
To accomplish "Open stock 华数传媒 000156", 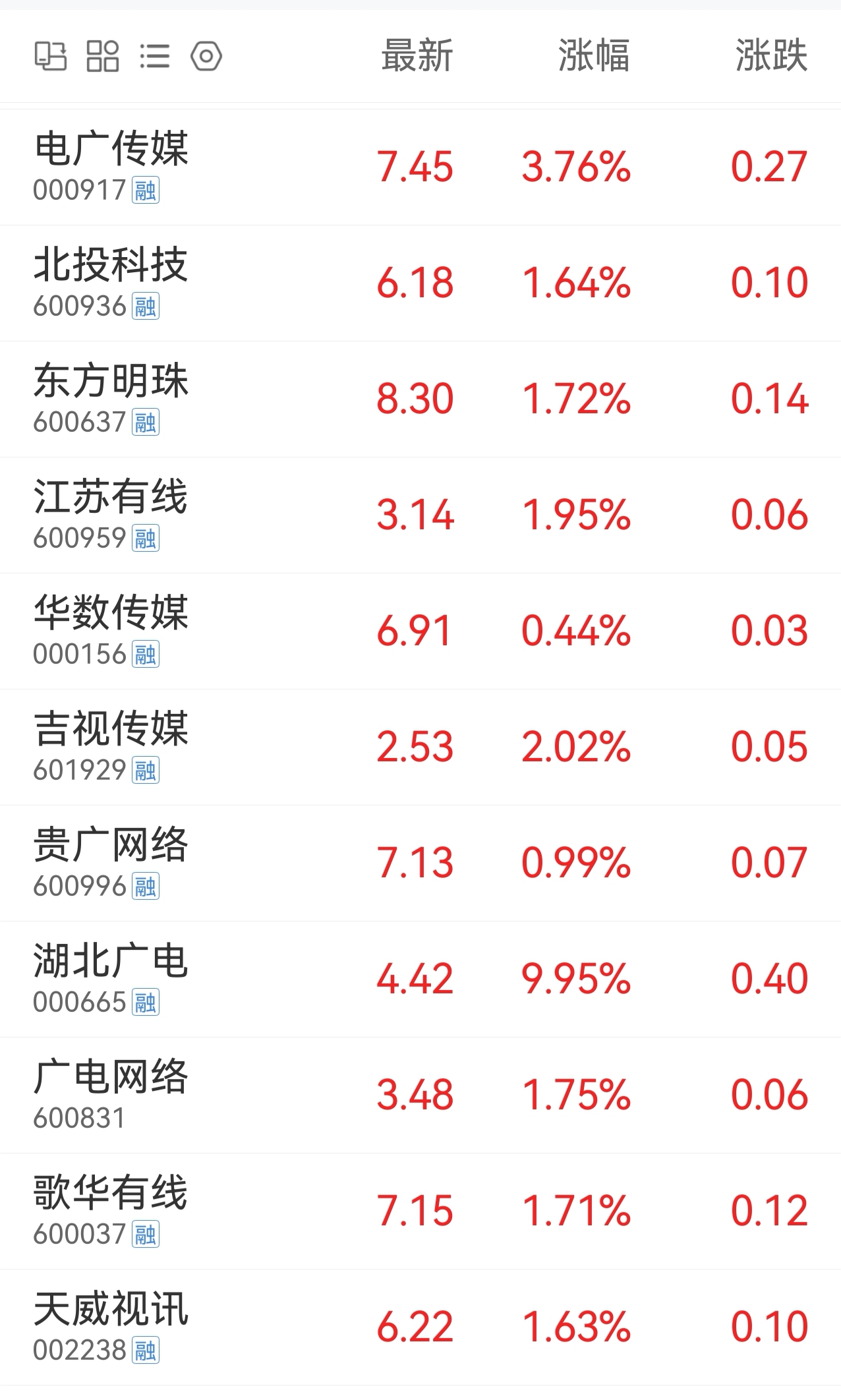I will coord(420,631).
